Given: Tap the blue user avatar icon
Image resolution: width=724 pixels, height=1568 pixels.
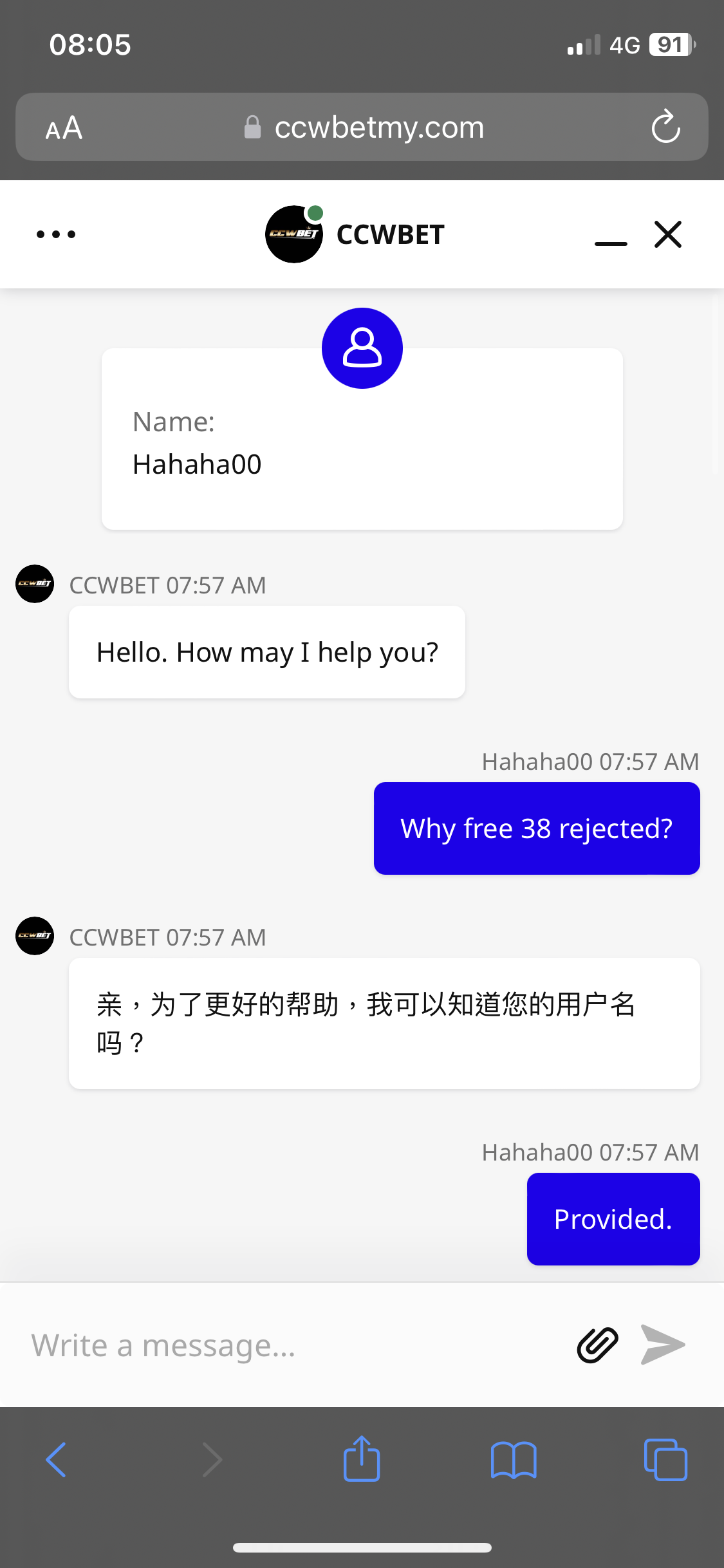Looking at the screenshot, I should tap(362, 348).
